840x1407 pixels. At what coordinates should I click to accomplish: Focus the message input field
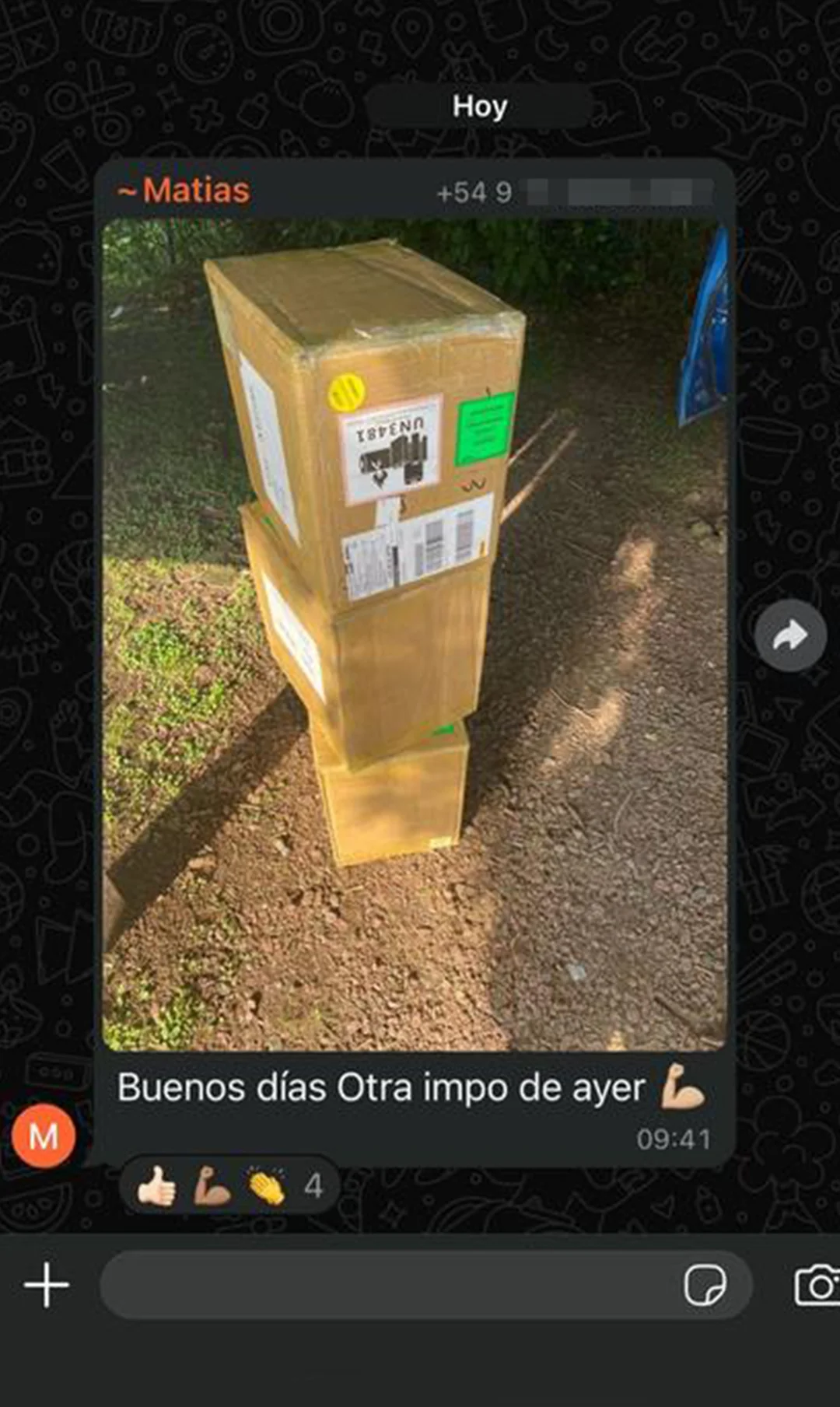(x=389, y=1285)
